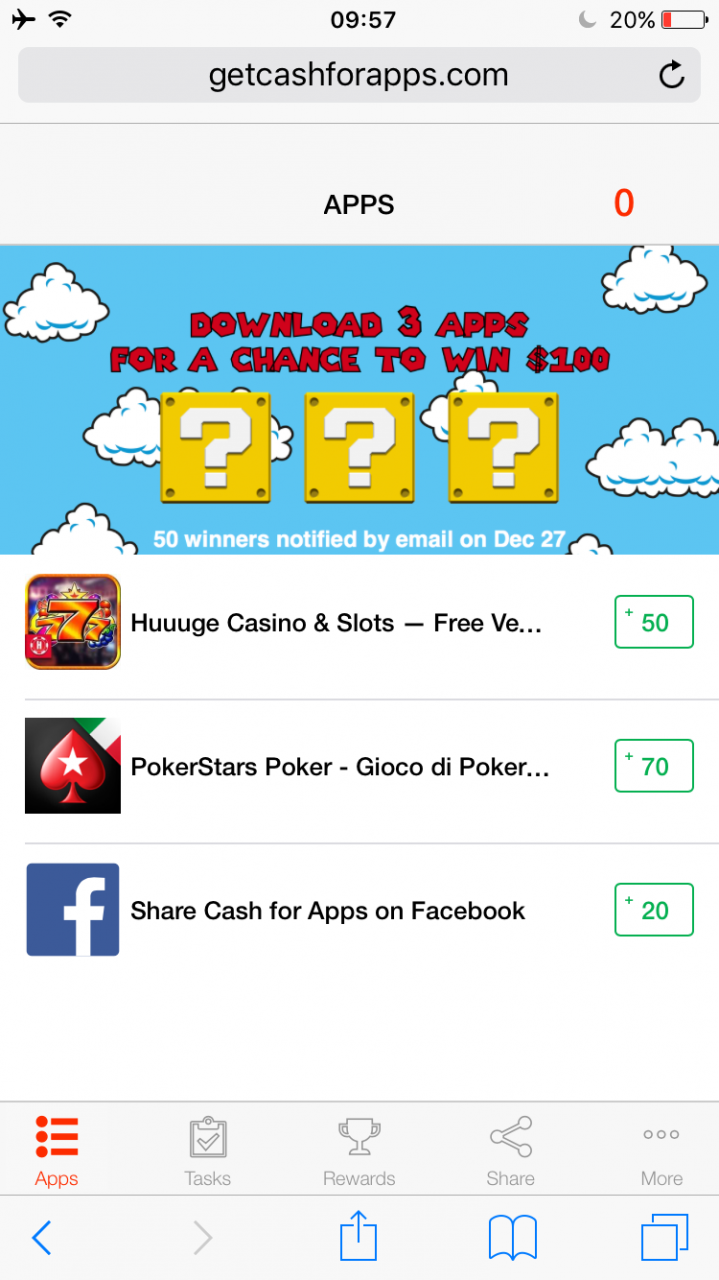Reload the page with the refresh icon
Image resolution: width=719 pixels, height=1280 pixels.
(x=672, y=75)
